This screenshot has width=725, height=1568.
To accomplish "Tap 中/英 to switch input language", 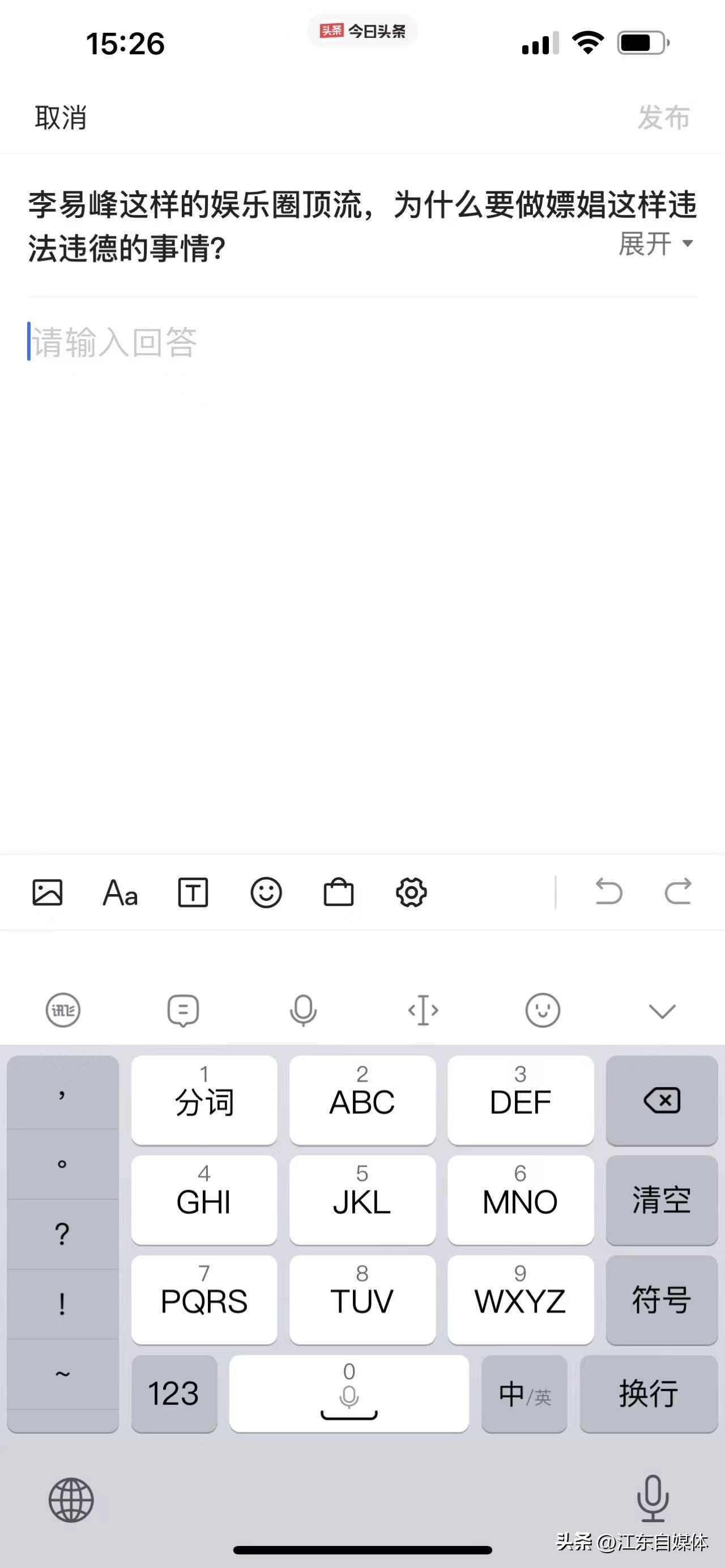I will click(x=524, y=1393).
